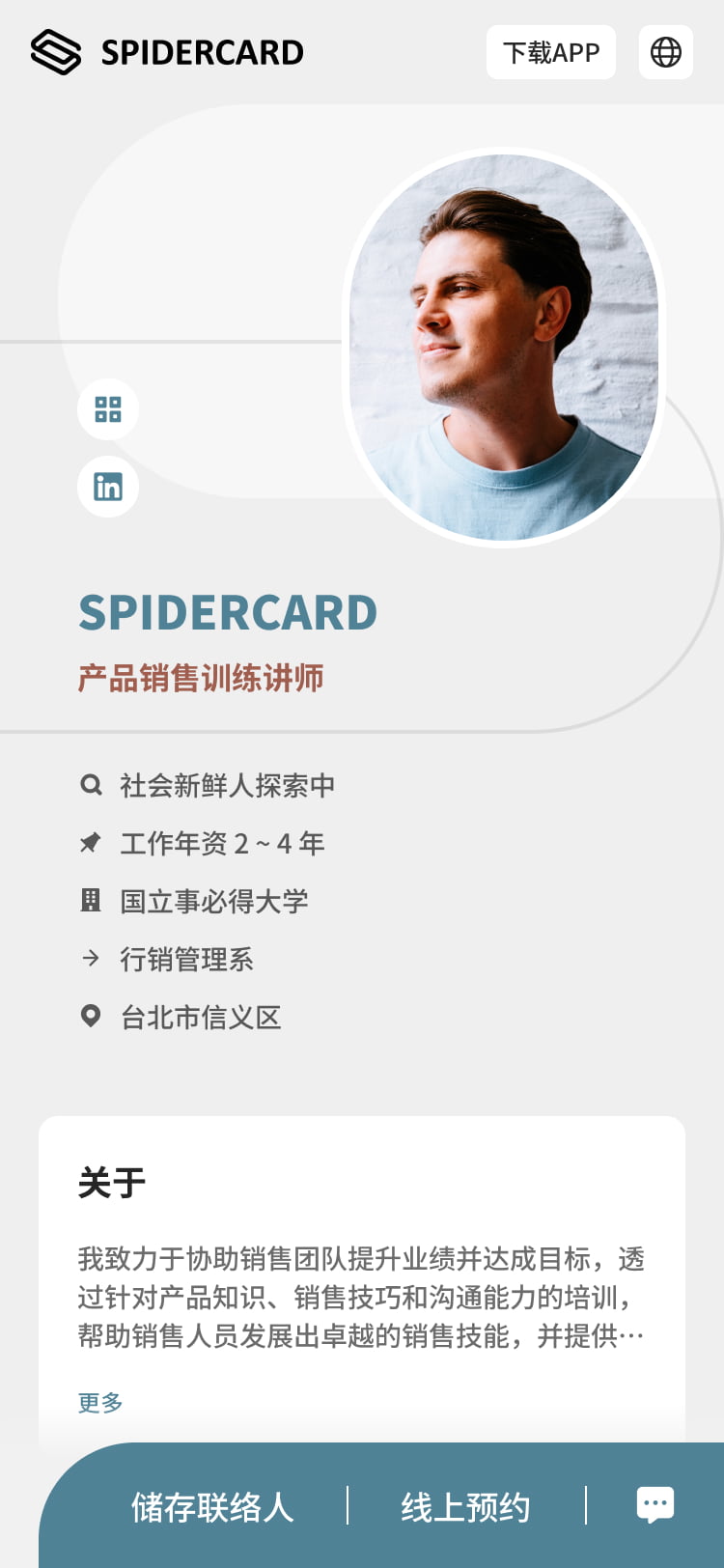Book online with 线上预约
Viewport: 724px width, 1568px height.
[x=465, y=1506]
